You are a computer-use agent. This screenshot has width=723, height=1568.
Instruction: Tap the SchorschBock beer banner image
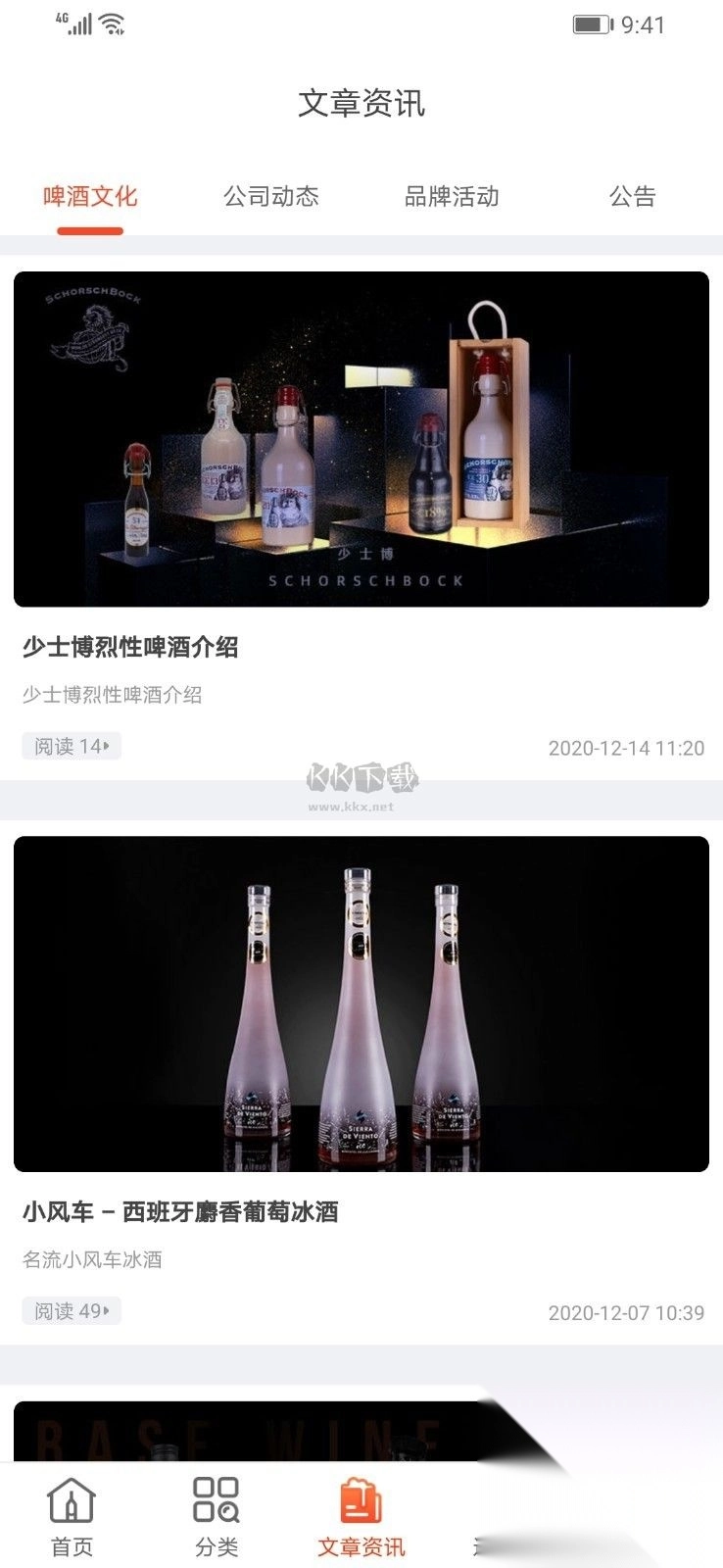(x=361, y=437)
